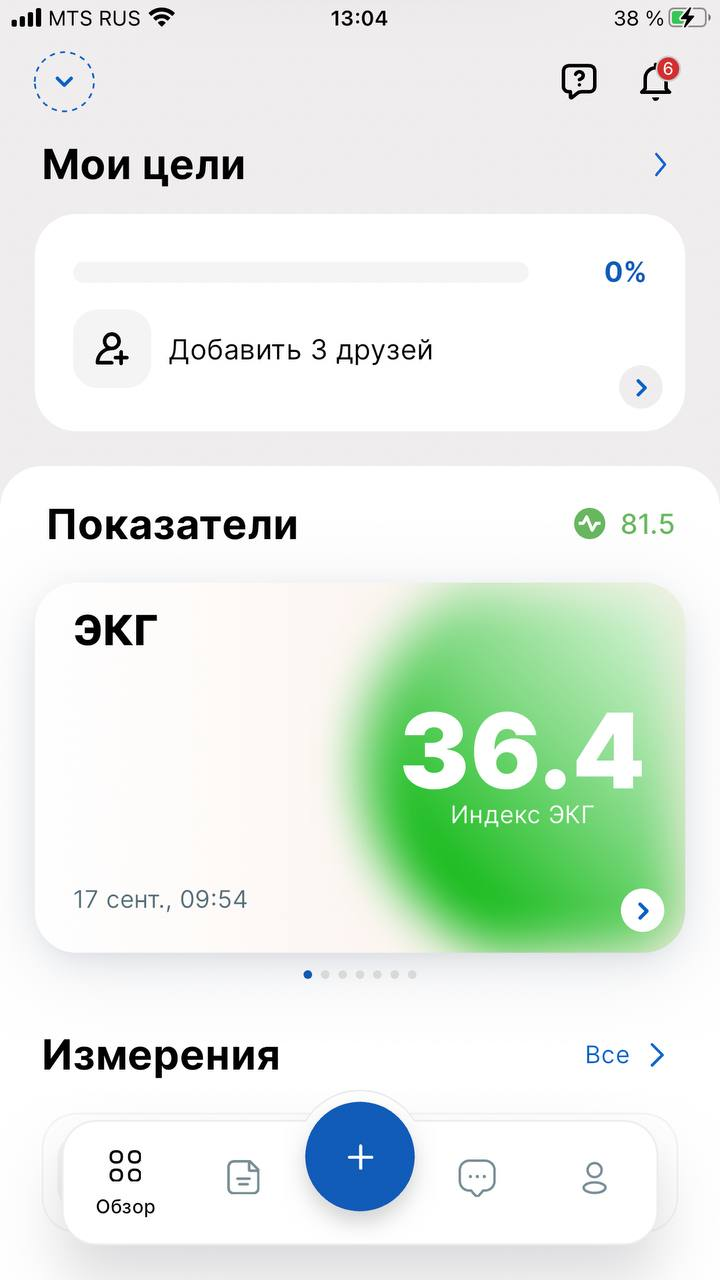Open the help question bubble
Screen dimensions: 720x1280
tap(578, 81)
